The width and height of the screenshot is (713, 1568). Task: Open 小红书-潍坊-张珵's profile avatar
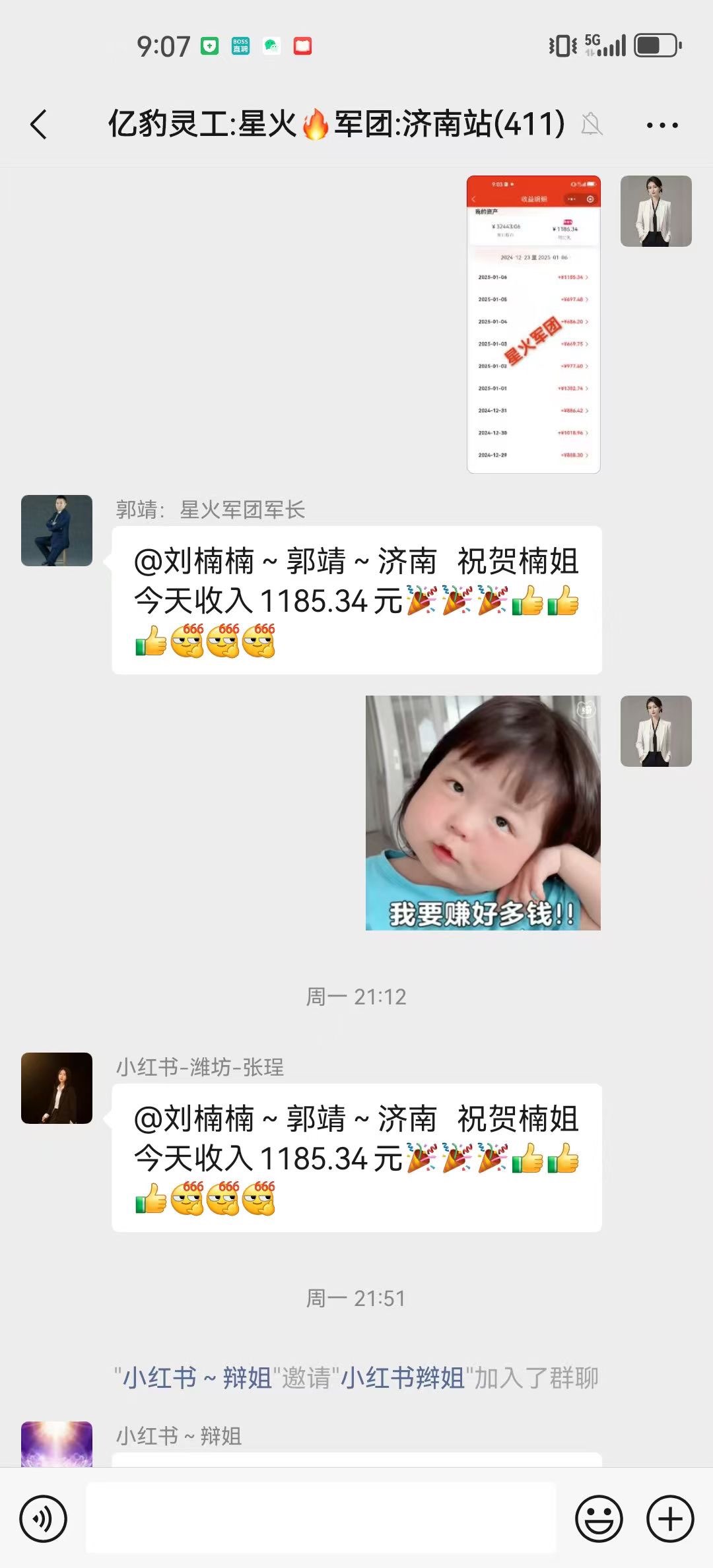click(x=57, y=1088)
